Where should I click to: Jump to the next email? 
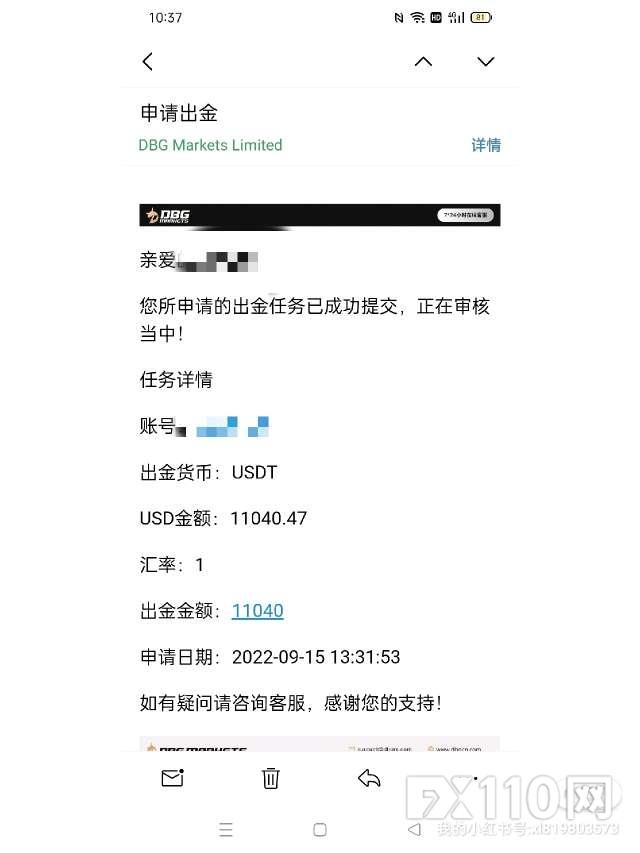(486, 62)
